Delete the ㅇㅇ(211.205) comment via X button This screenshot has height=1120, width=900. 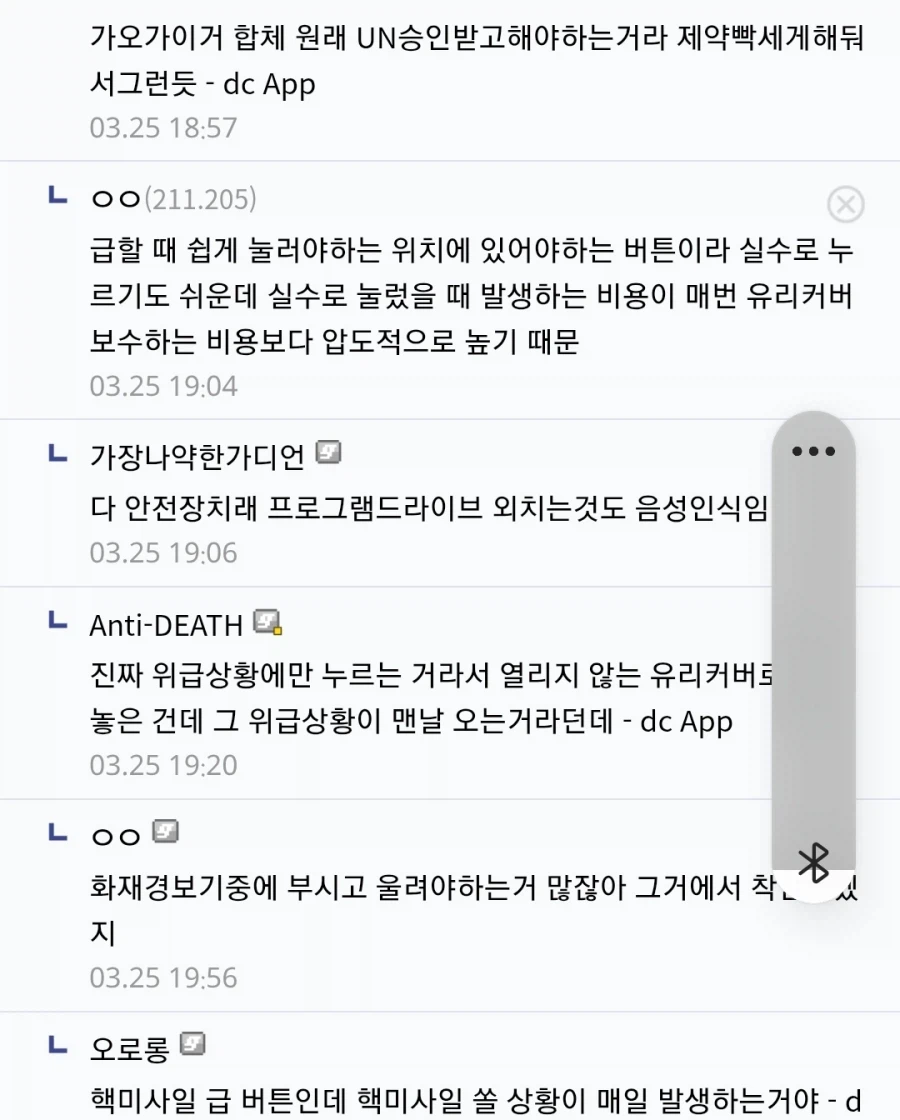pos(847,203)
